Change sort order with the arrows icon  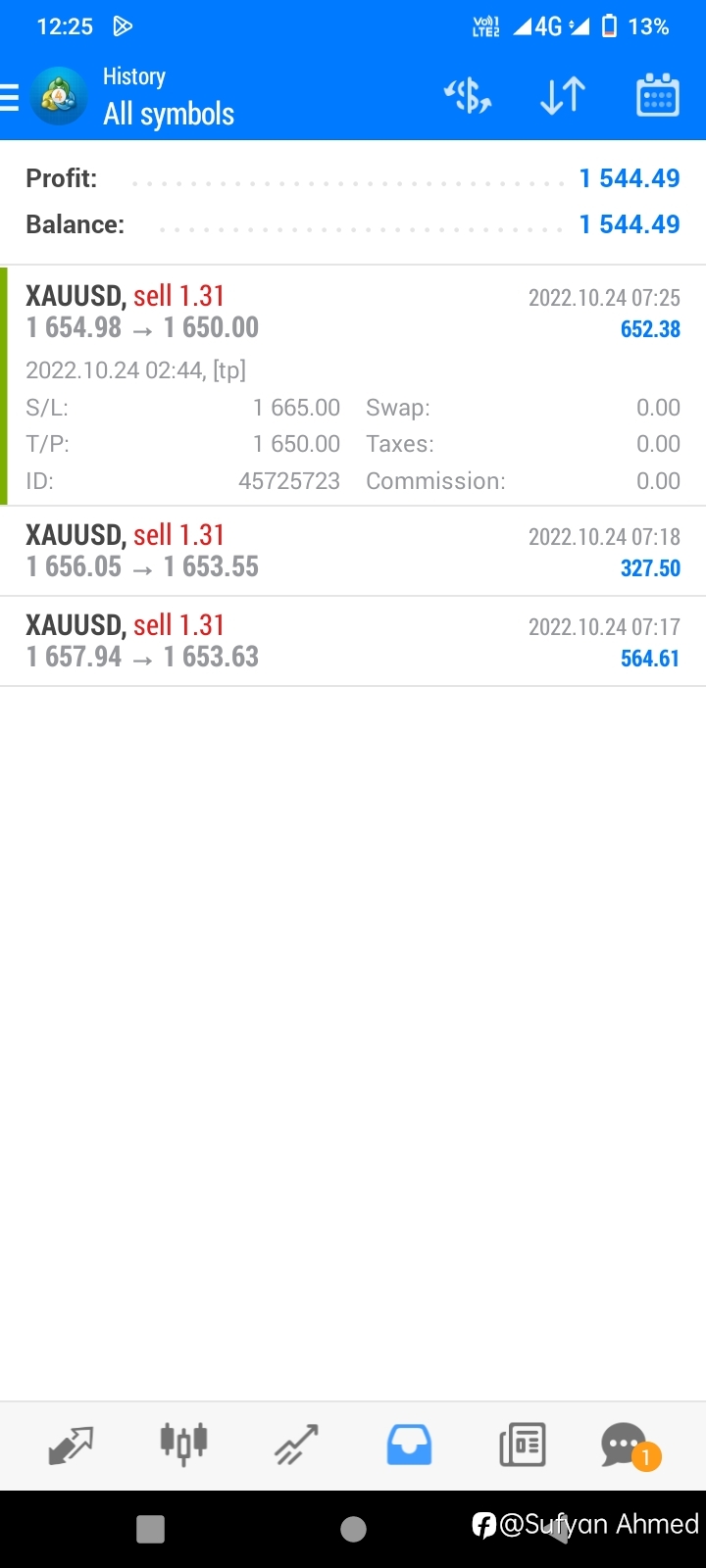coord(563,96)
